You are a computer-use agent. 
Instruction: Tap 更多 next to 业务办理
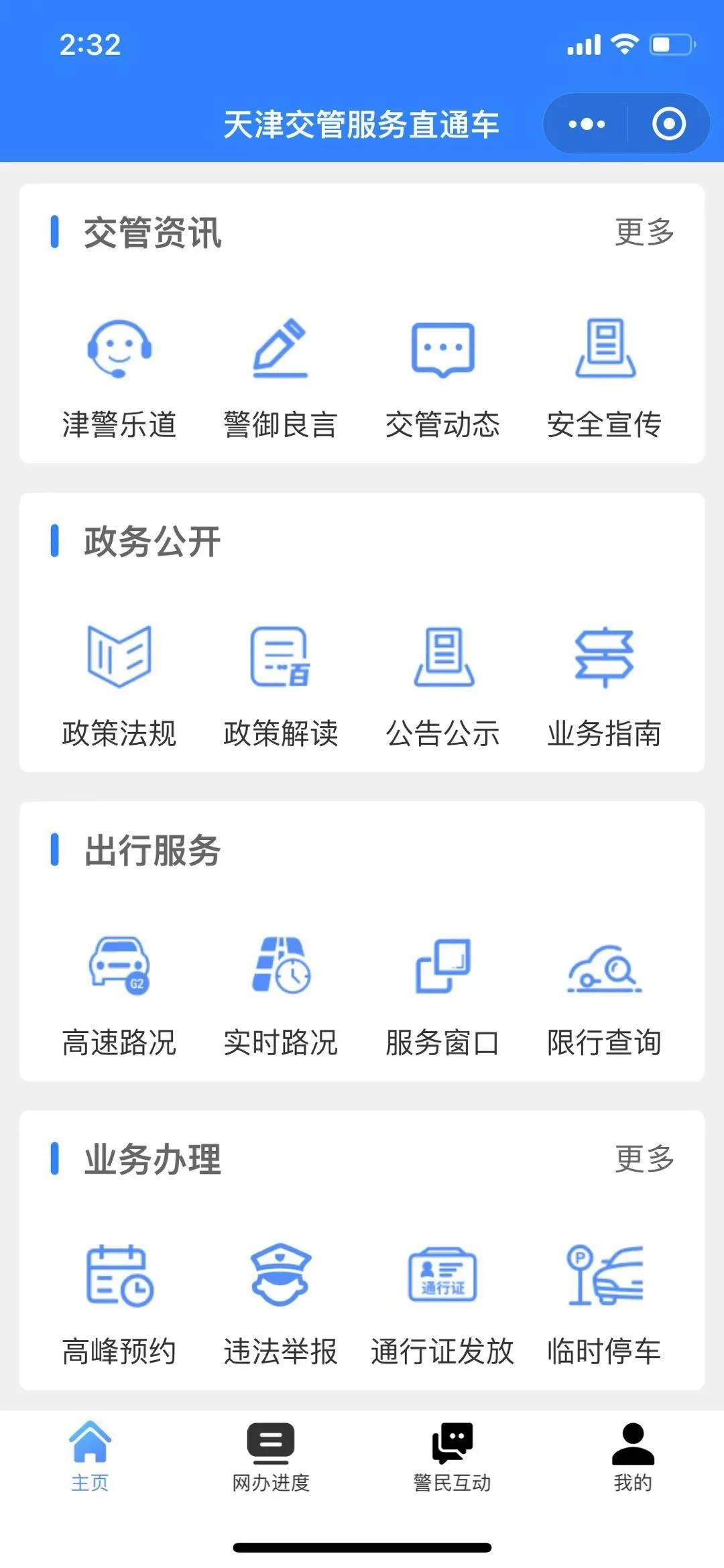(645, 1159)
